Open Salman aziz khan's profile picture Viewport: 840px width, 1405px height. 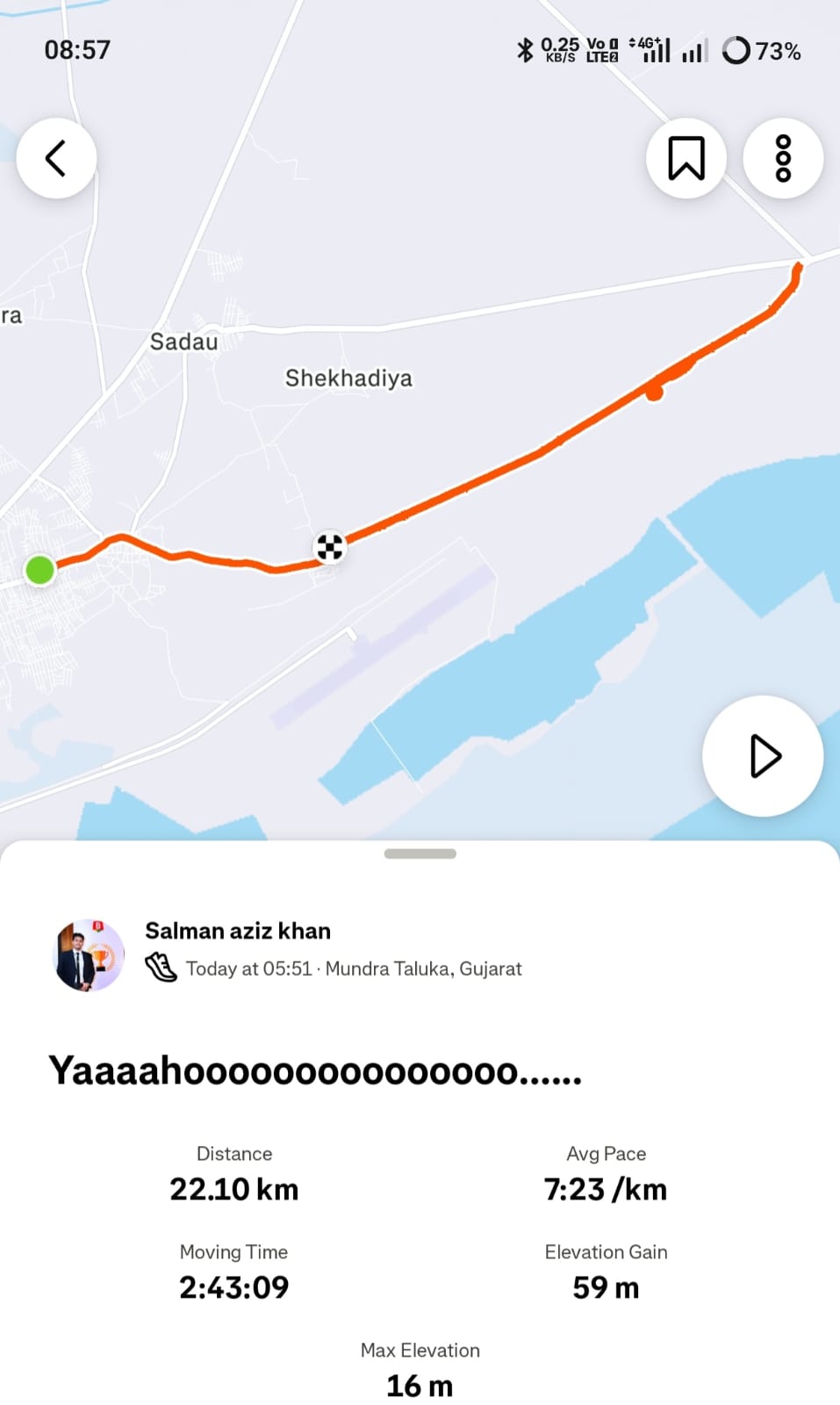pyautogui.click(x=90, y=955)
